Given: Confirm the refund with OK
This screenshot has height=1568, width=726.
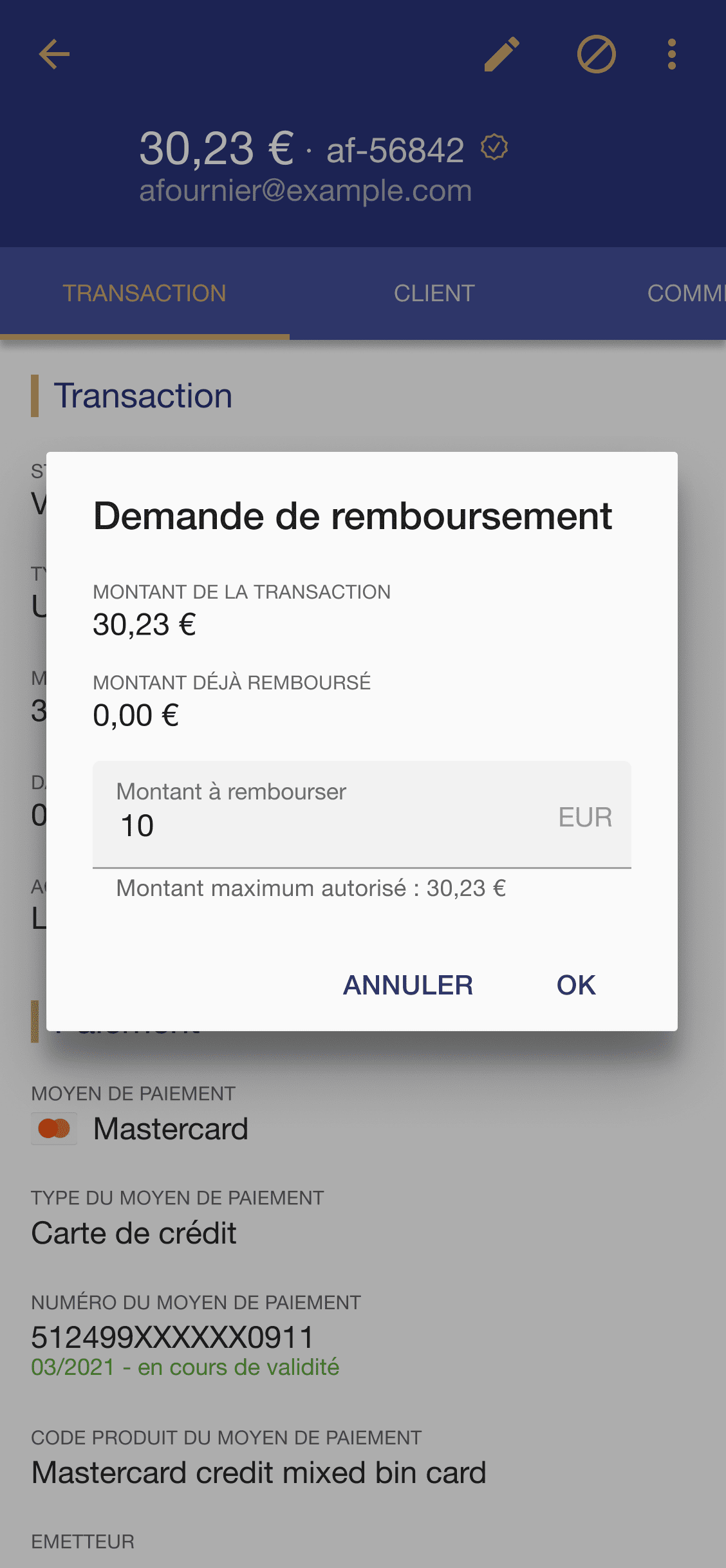Looking at the screenshot, I should 576,985.
